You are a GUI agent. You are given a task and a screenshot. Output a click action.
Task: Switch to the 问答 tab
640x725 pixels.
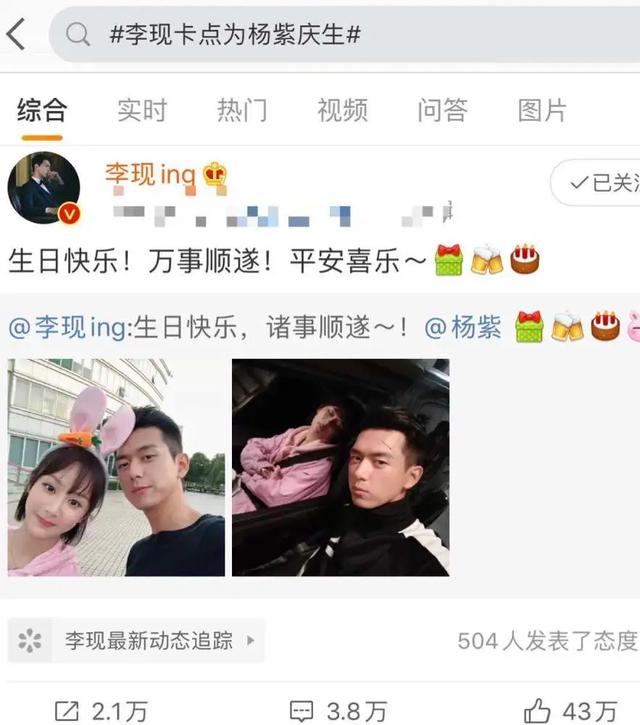(442, 110)
